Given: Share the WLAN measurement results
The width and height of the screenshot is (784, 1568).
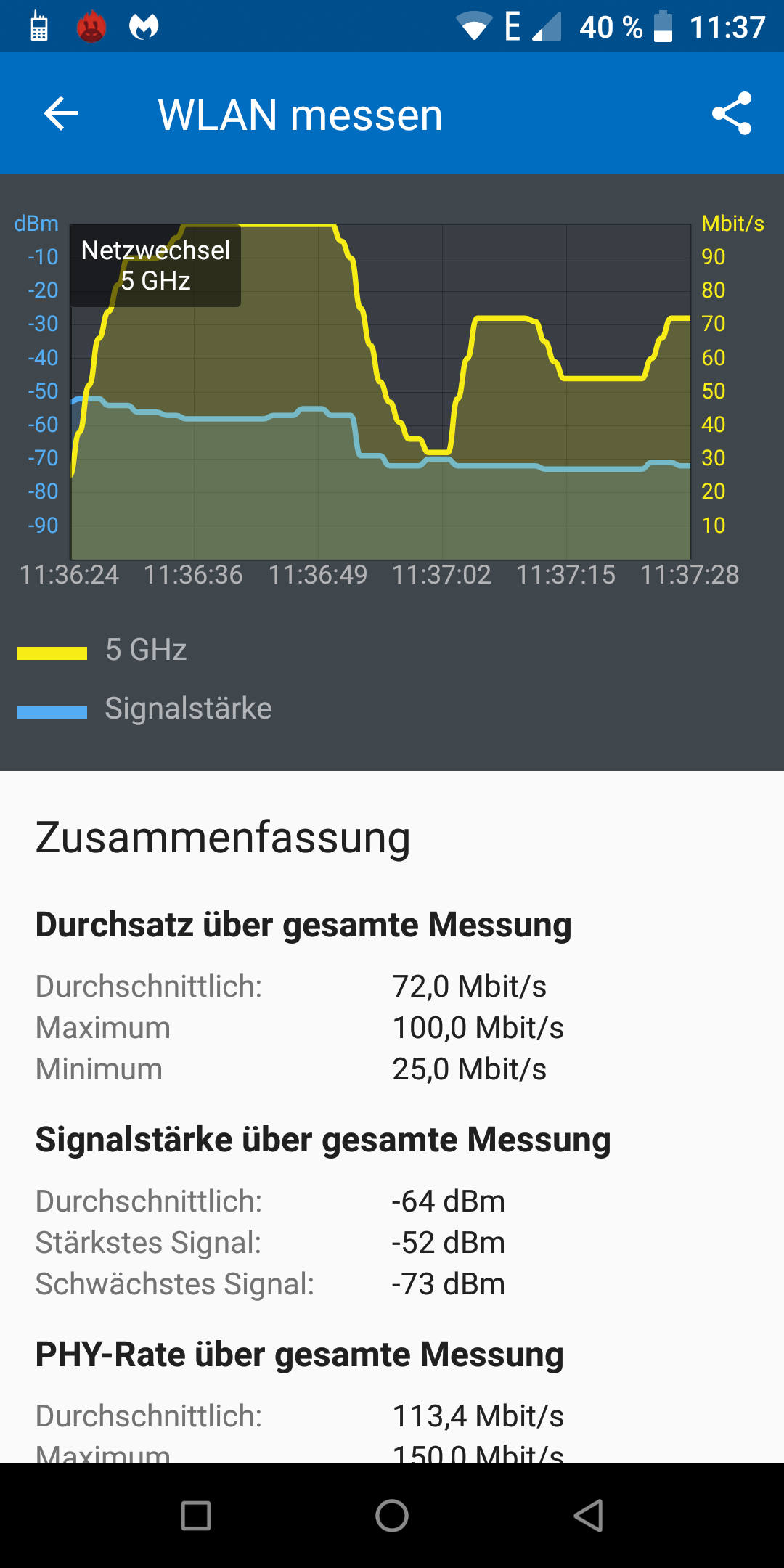Looking at the screenshot, I should (x=732, y=113).
